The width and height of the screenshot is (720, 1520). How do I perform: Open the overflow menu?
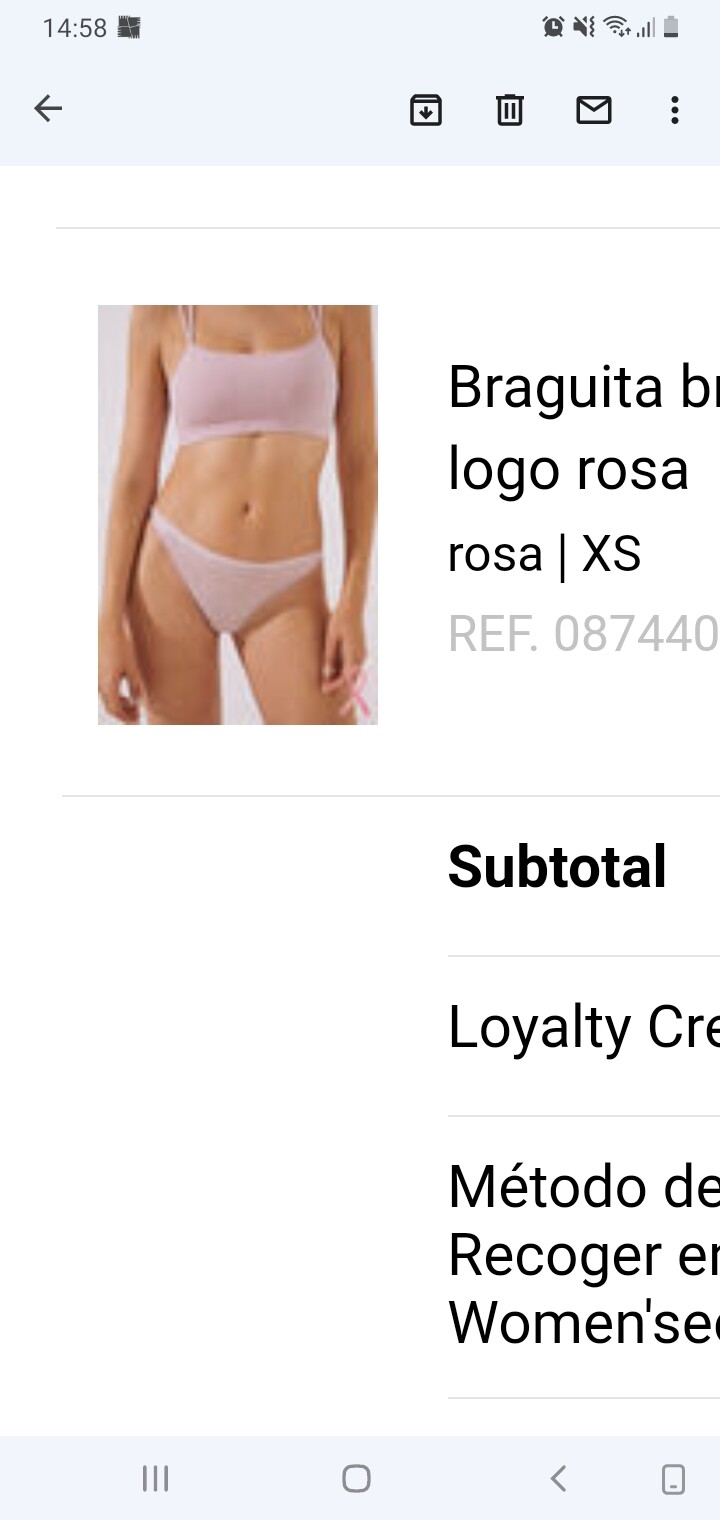[675, 110]
